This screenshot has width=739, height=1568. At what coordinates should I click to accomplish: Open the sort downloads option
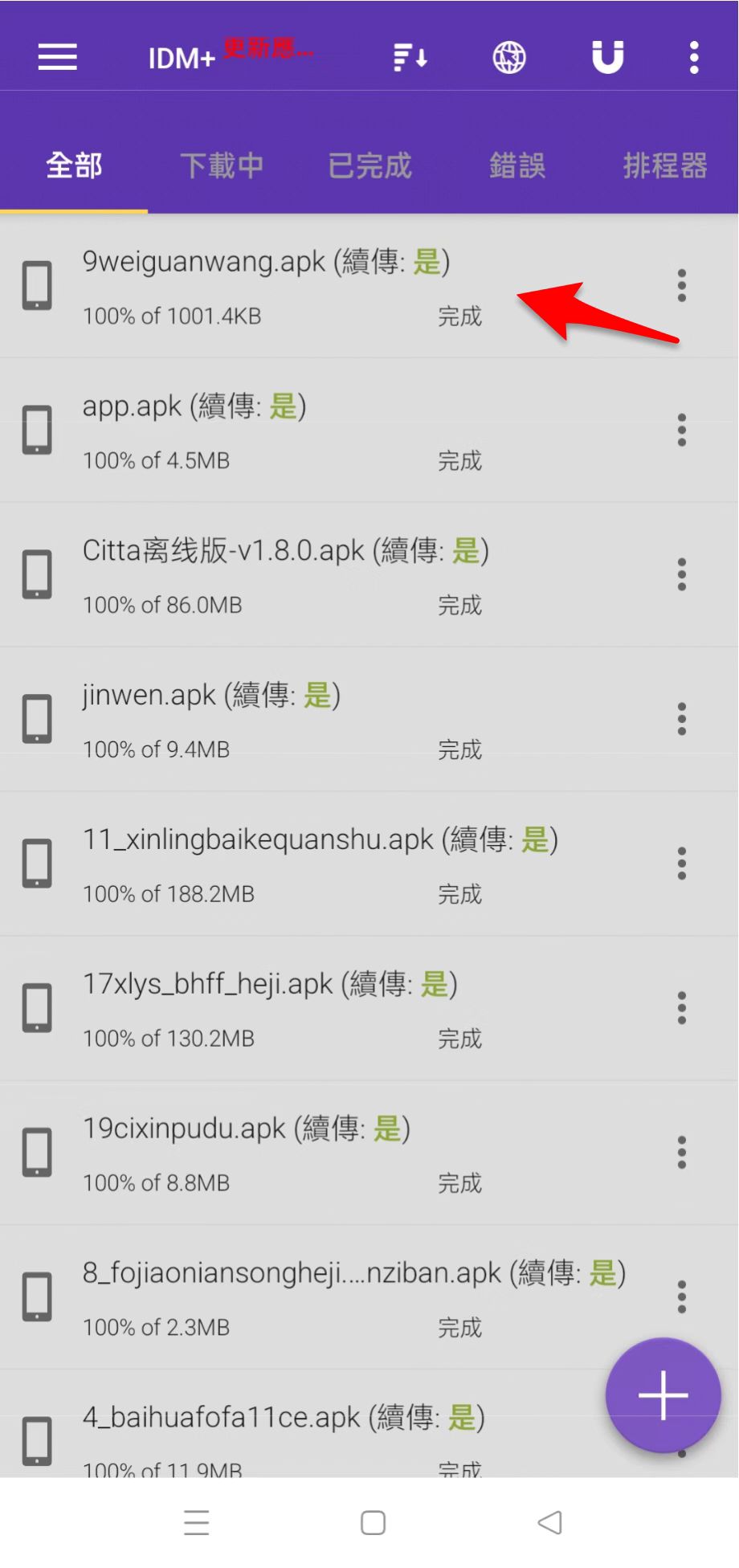click(410, 57)
